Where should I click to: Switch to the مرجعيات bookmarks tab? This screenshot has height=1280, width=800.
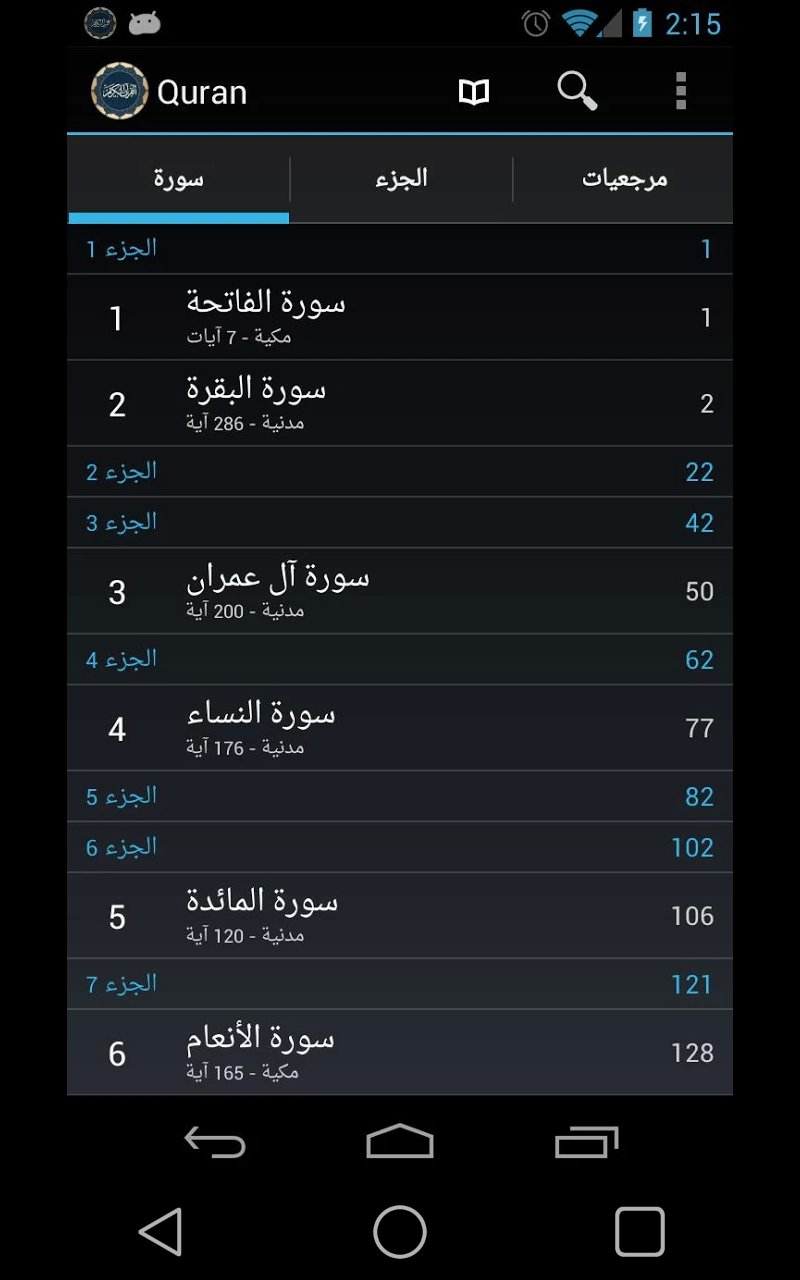624,179
